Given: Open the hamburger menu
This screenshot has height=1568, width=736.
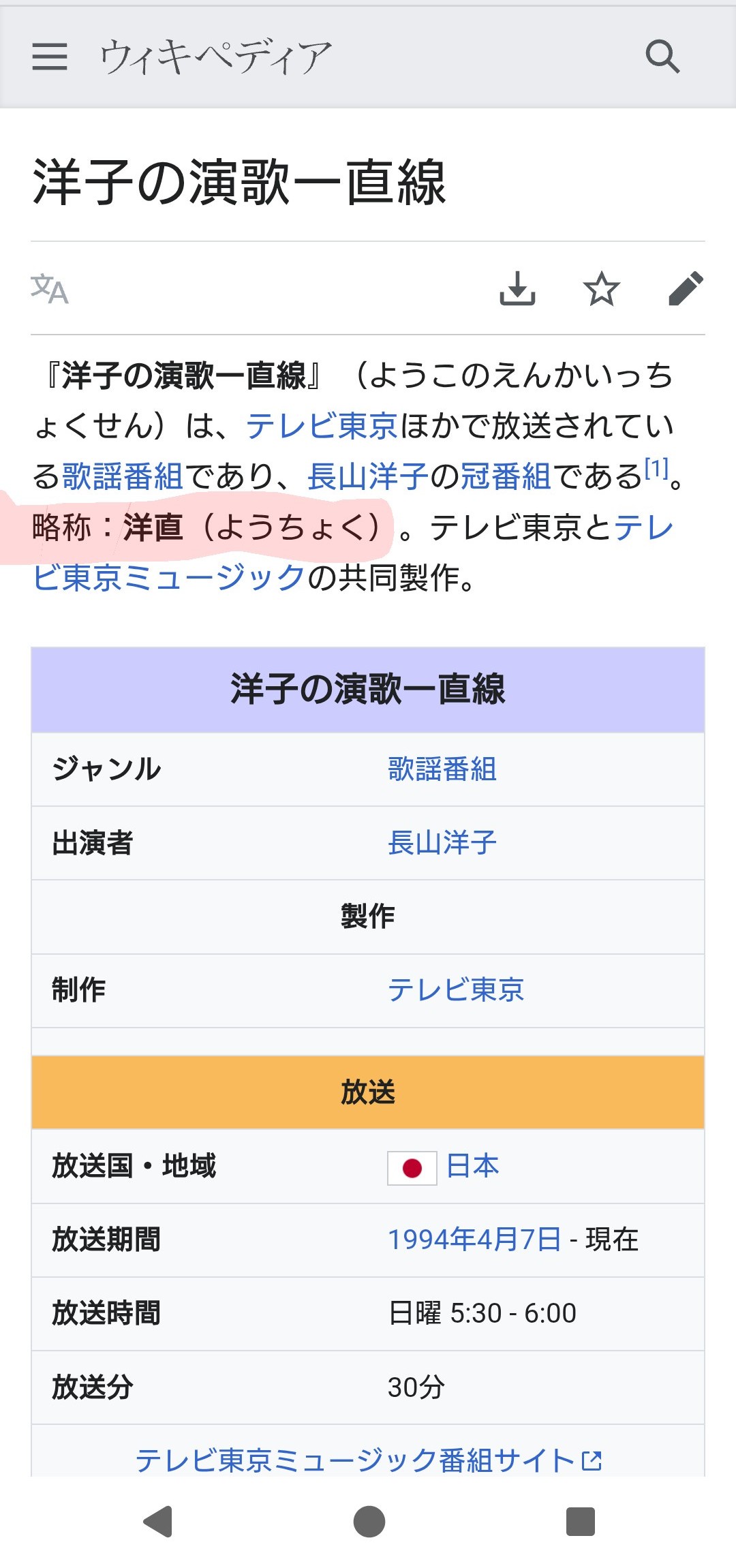Looking at the screenshot, I should tap(50, 57).
